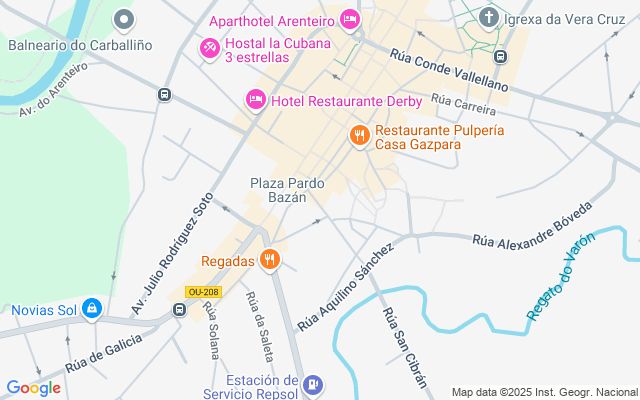This screenshot has height=400, width=640.
Task: Select the Aparthotel Arenteiro map pin
Action: point(349,19)
